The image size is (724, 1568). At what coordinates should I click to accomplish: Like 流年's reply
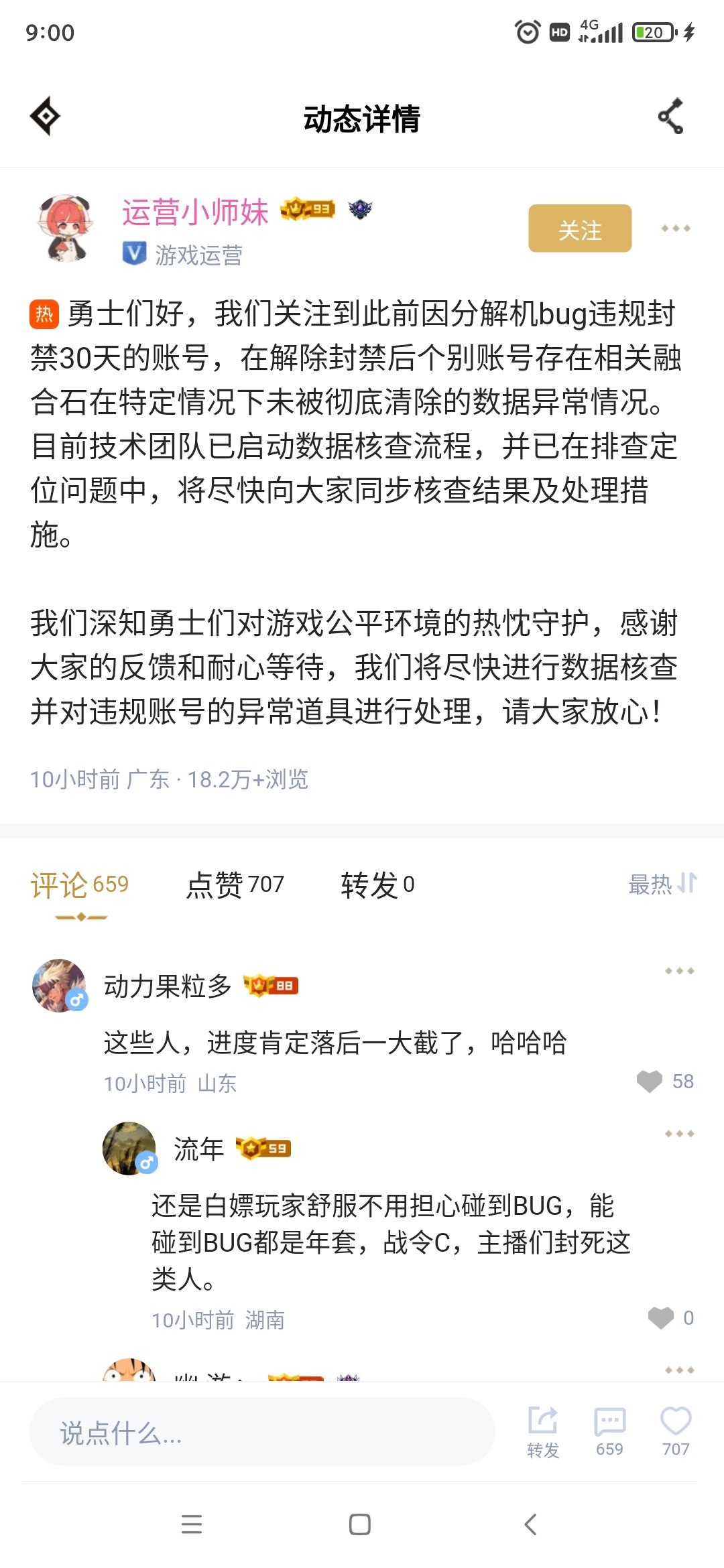660,1318
